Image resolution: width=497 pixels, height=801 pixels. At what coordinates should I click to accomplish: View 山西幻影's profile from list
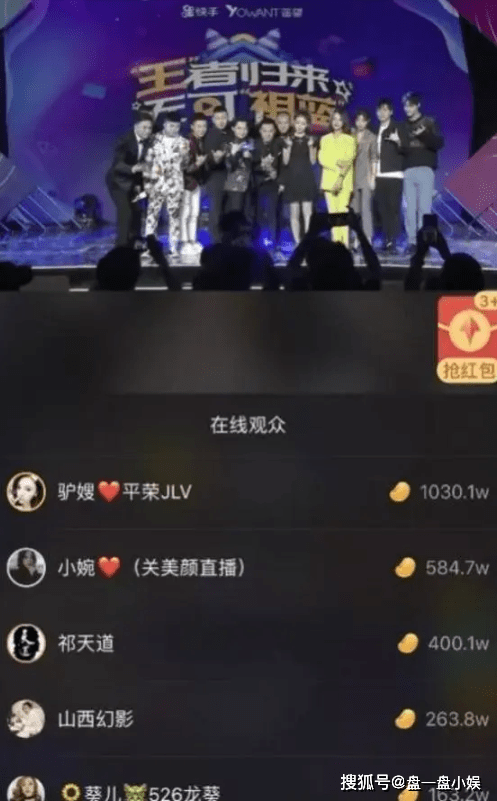248,719
